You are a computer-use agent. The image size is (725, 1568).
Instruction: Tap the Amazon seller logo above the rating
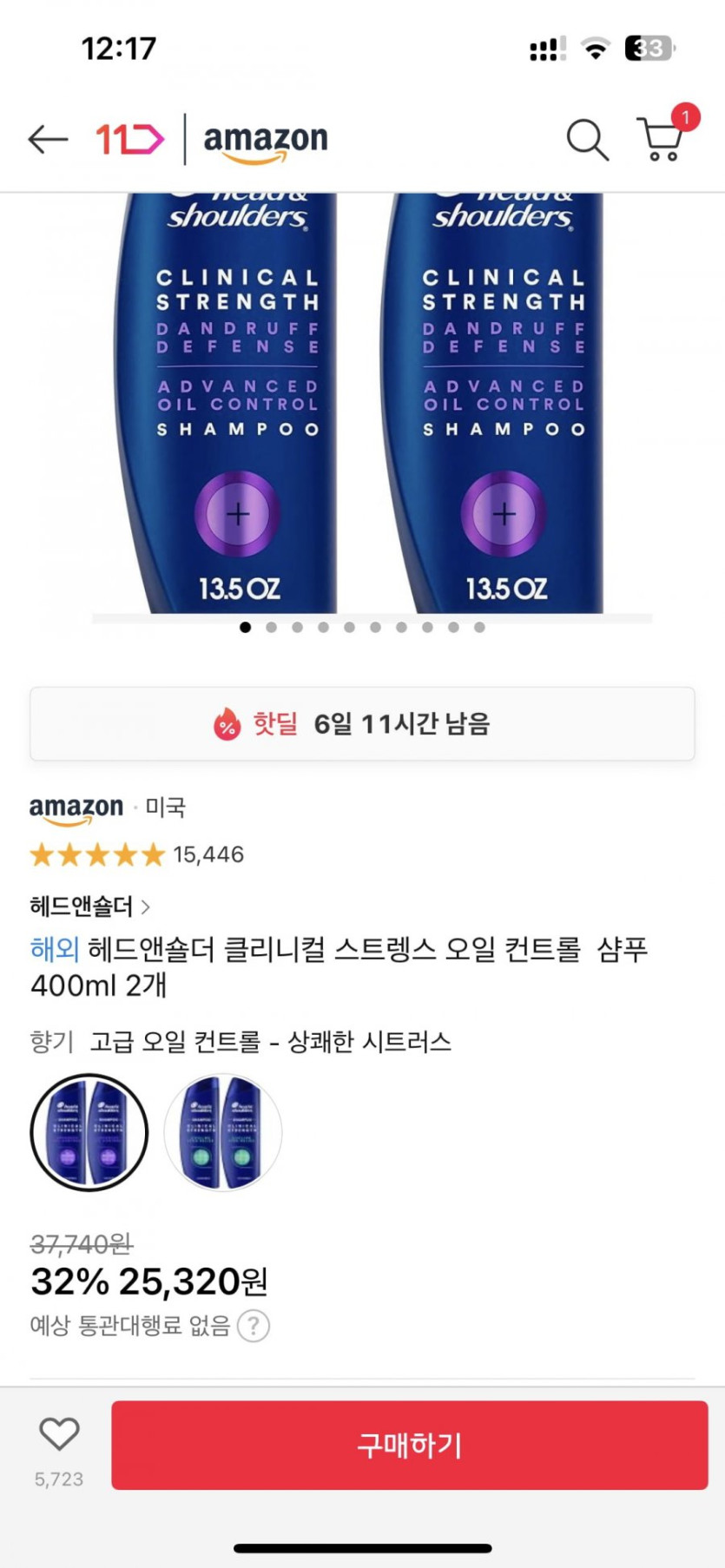pyautogui.click(x=75, y=807)
